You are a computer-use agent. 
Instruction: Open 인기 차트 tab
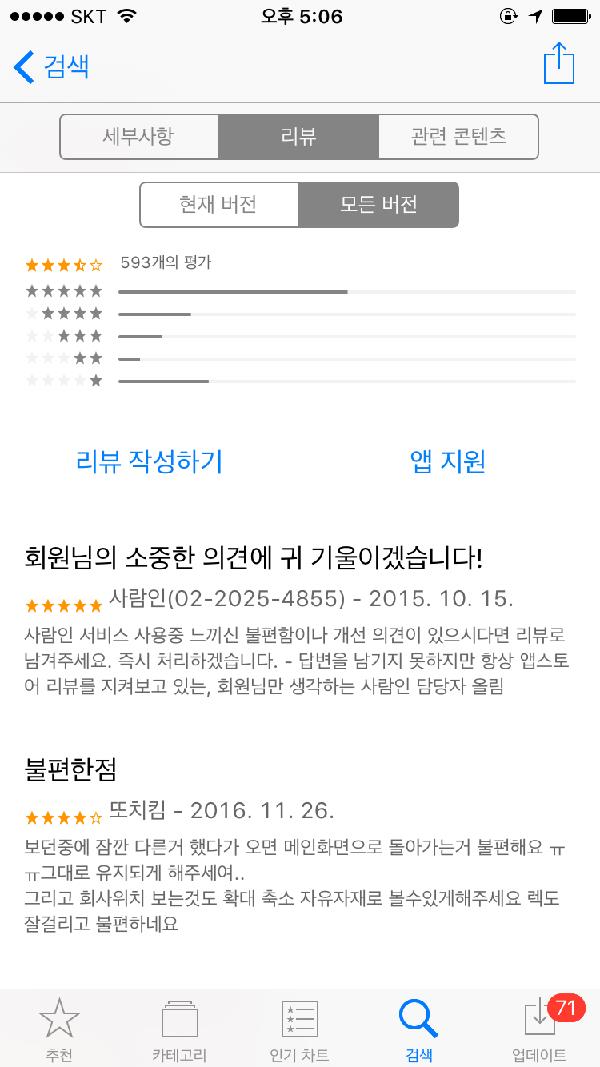click(299, 1027)
